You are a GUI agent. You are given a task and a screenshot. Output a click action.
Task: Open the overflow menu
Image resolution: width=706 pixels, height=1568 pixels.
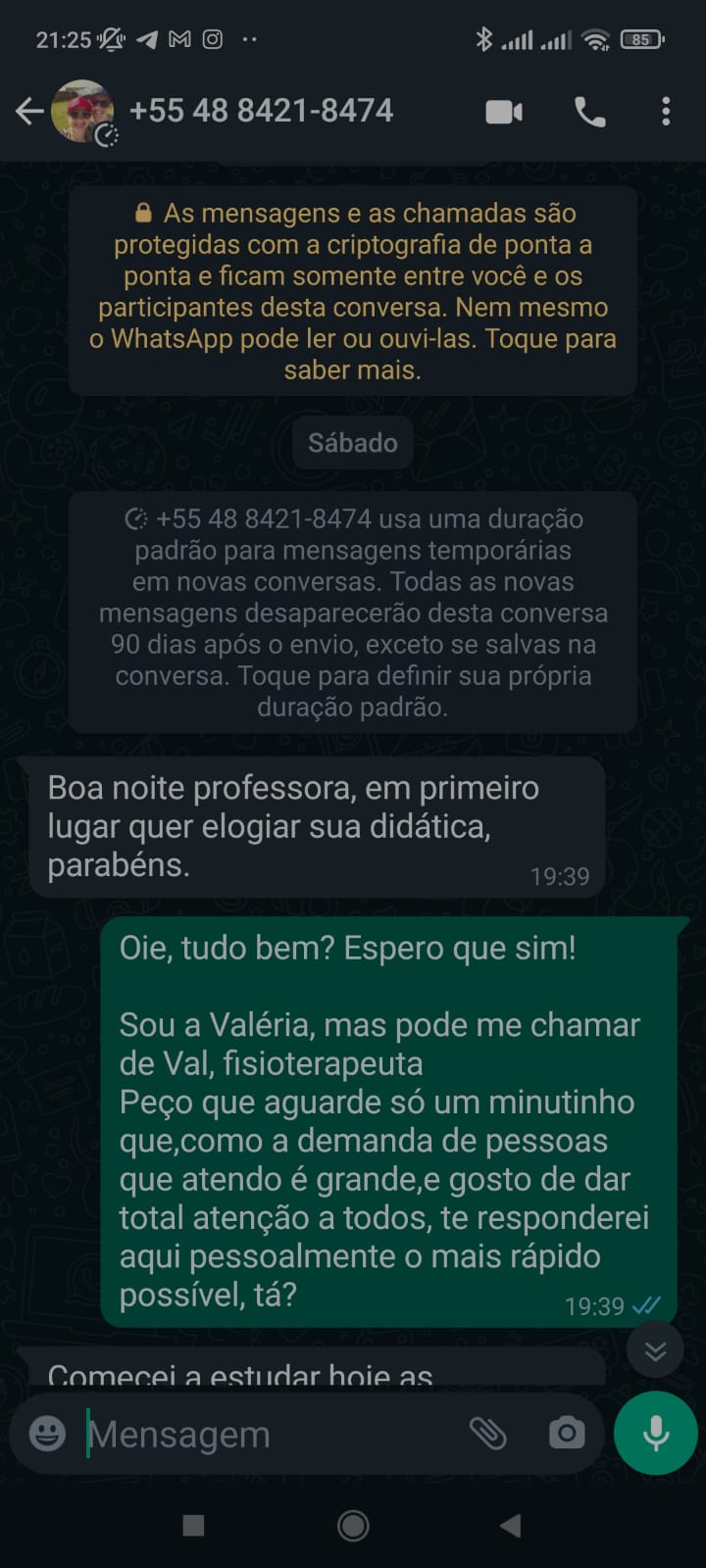pos(666,112)
